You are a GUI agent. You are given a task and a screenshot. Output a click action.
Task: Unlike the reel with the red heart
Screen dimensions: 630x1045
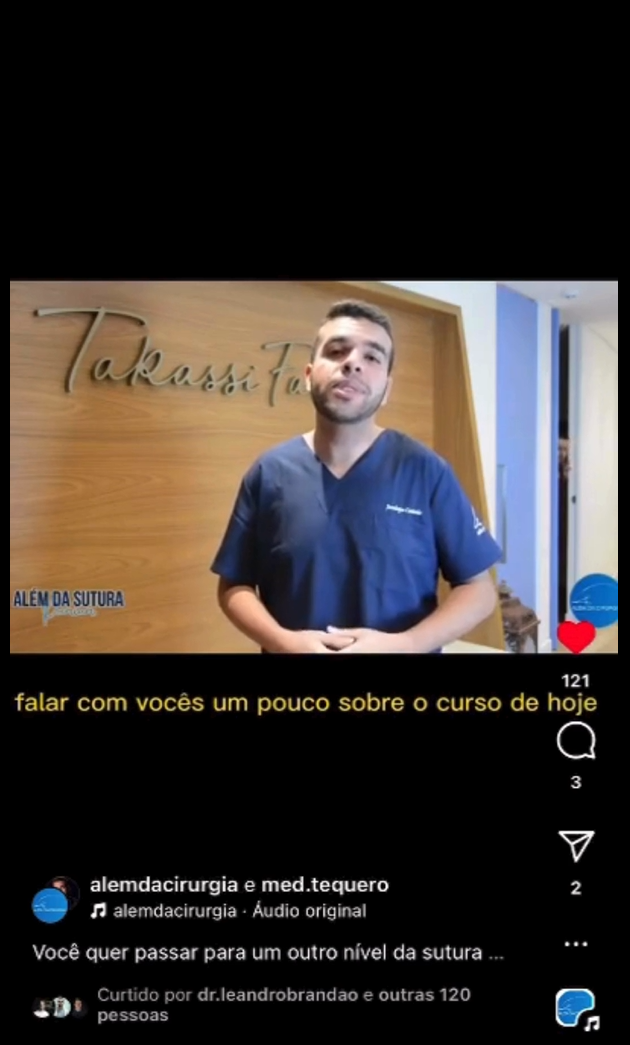576,636
